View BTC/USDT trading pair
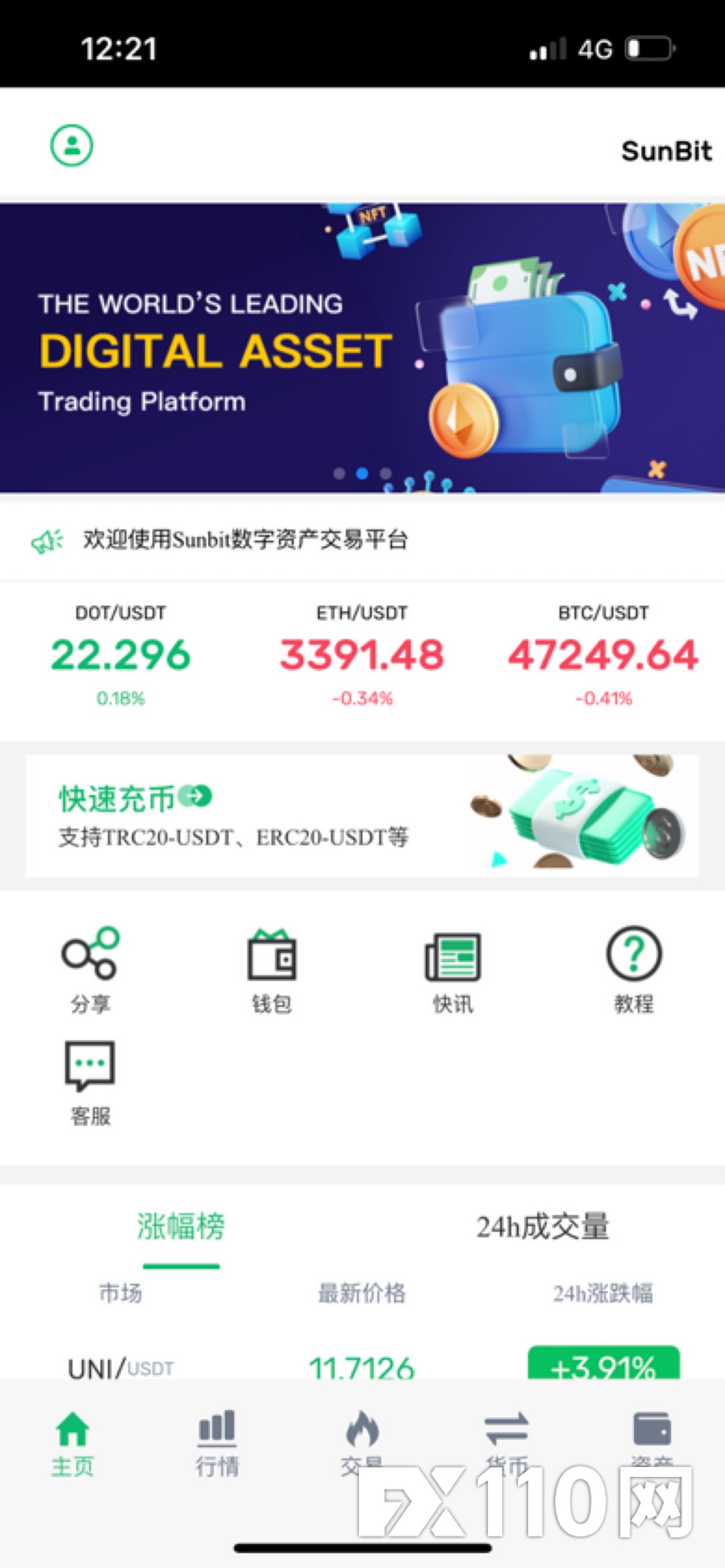The image size is (725, 1568). tap(603, 655)
